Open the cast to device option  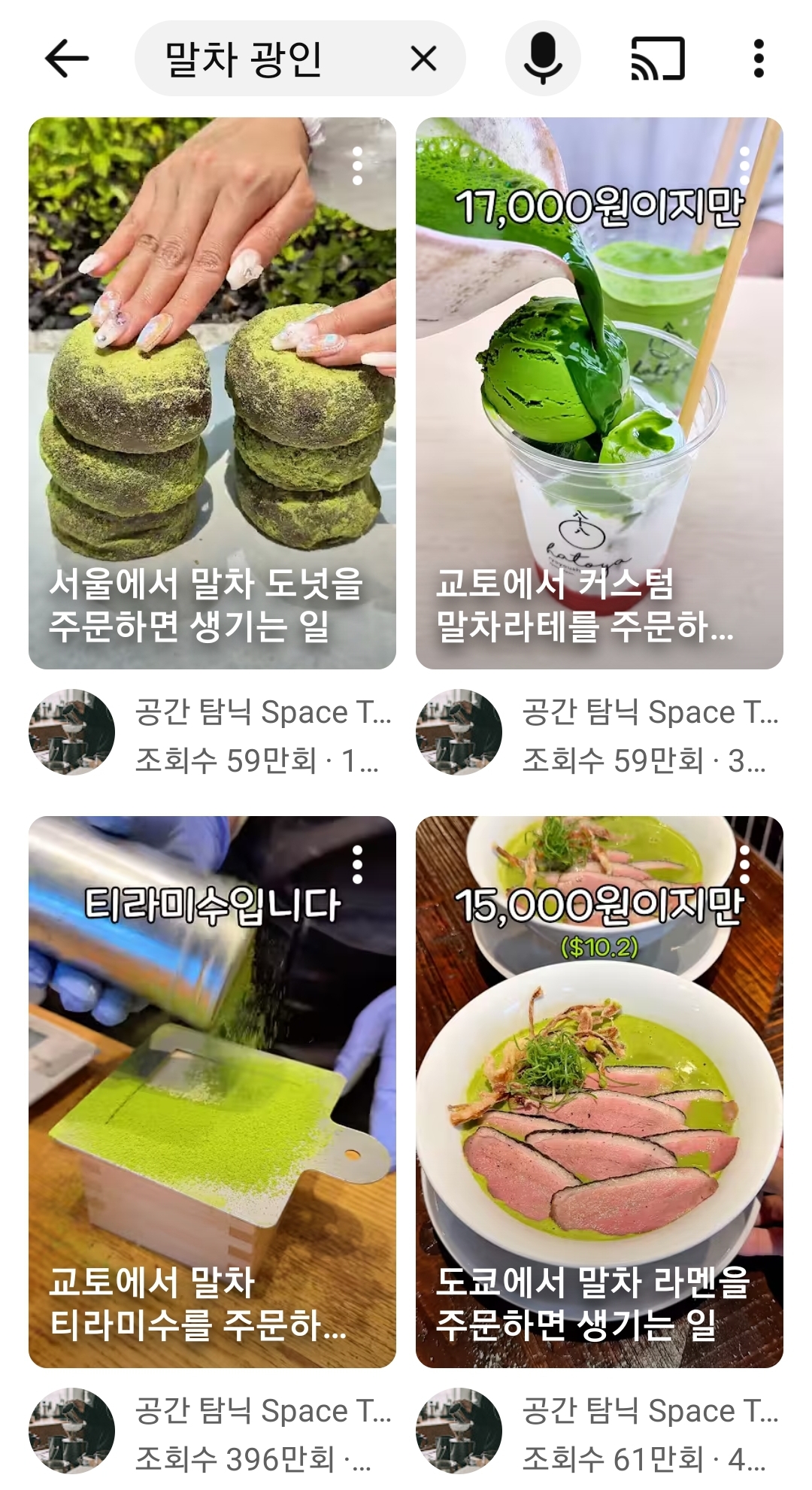pyautogui.click(x=657, y=59)
